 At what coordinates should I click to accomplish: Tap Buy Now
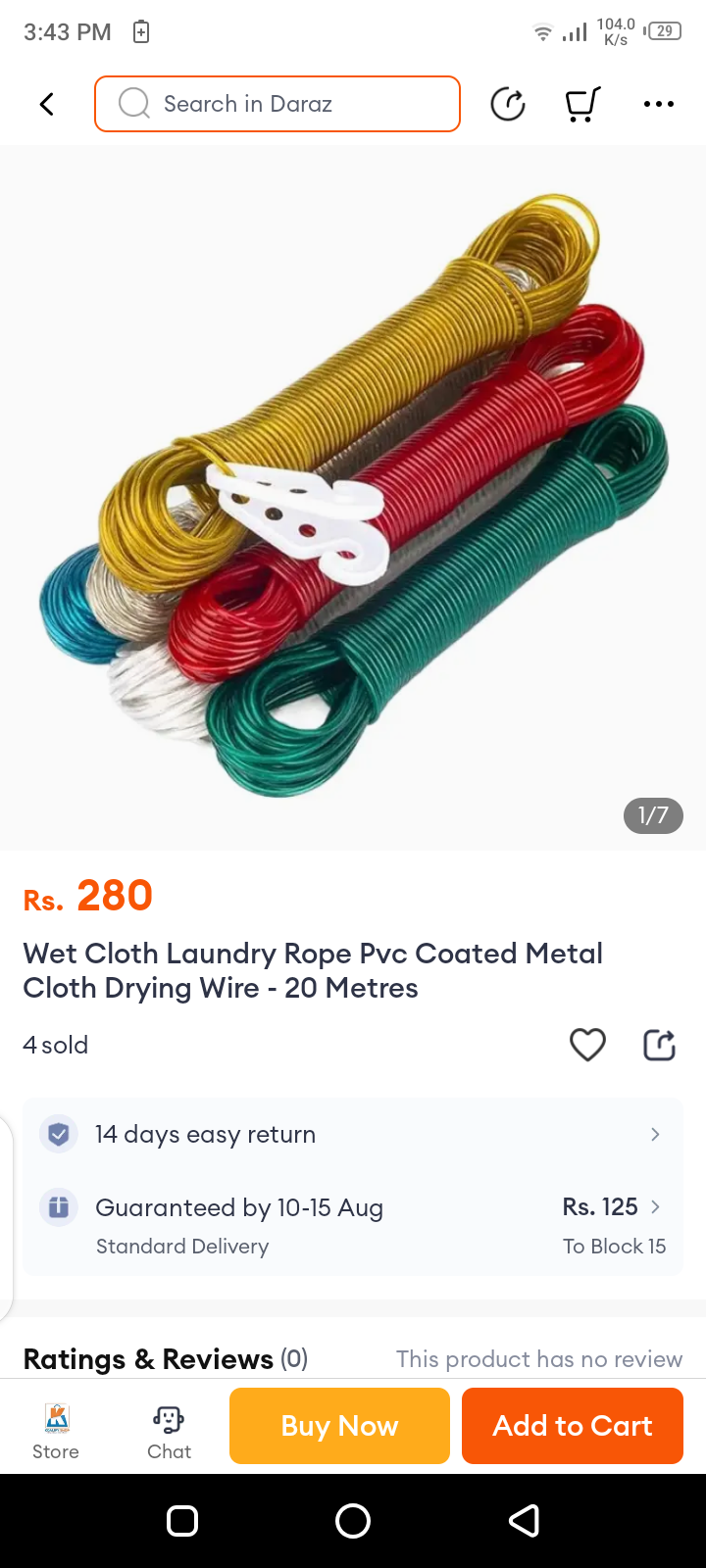point(339,1426)
